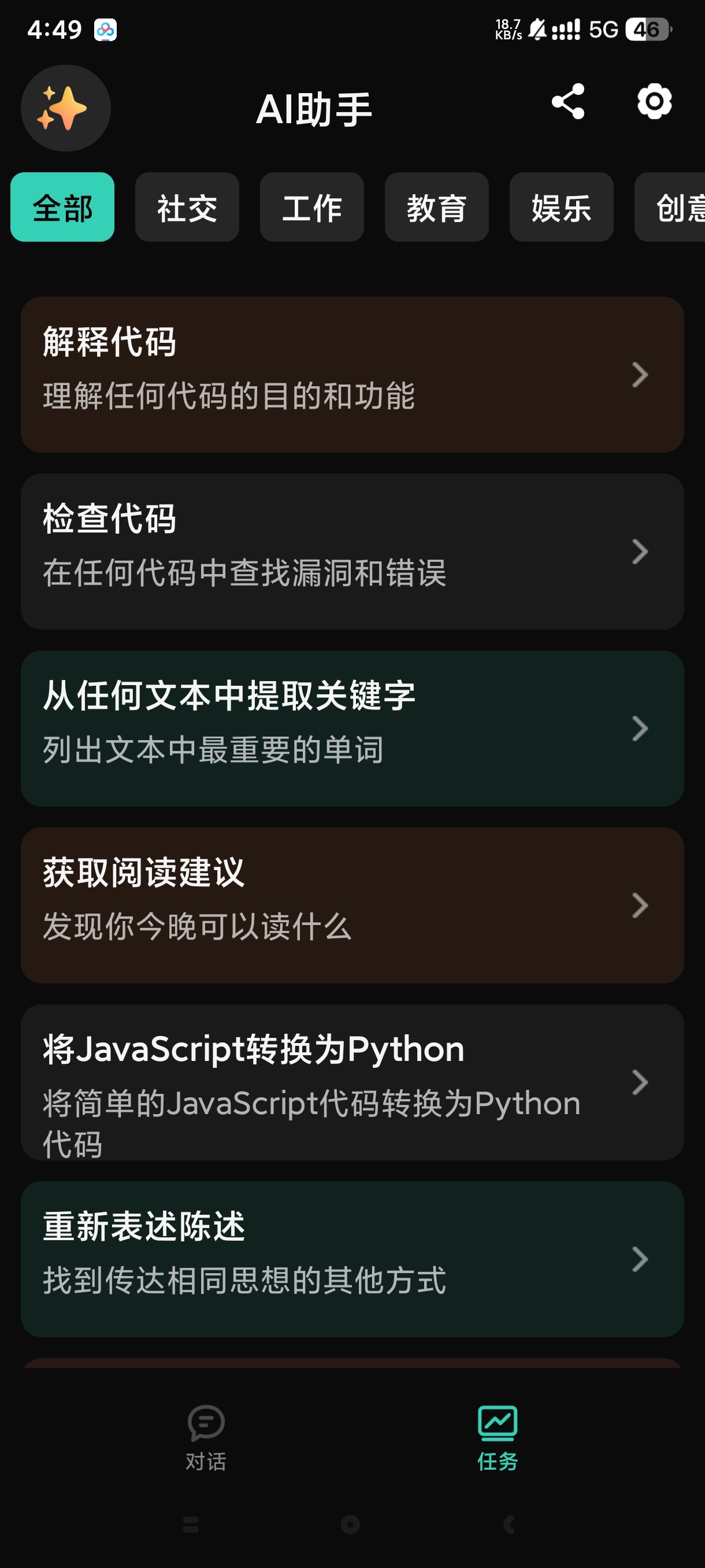Tap the sparkle AI avatar icon
Image resolution: width=705 pixels, height=1568 pixels.
click(x=66, y=108)
